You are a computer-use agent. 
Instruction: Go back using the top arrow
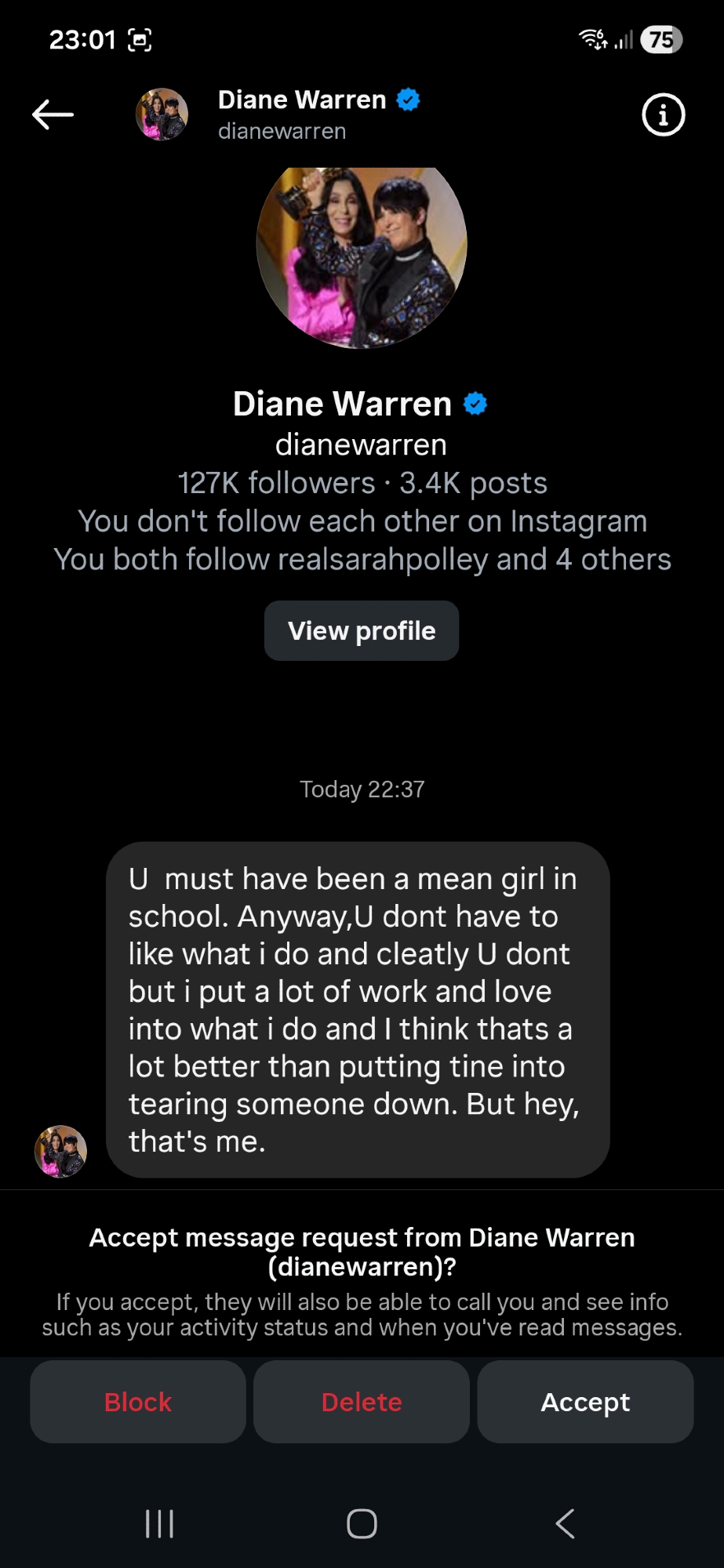tap(53, 114)
